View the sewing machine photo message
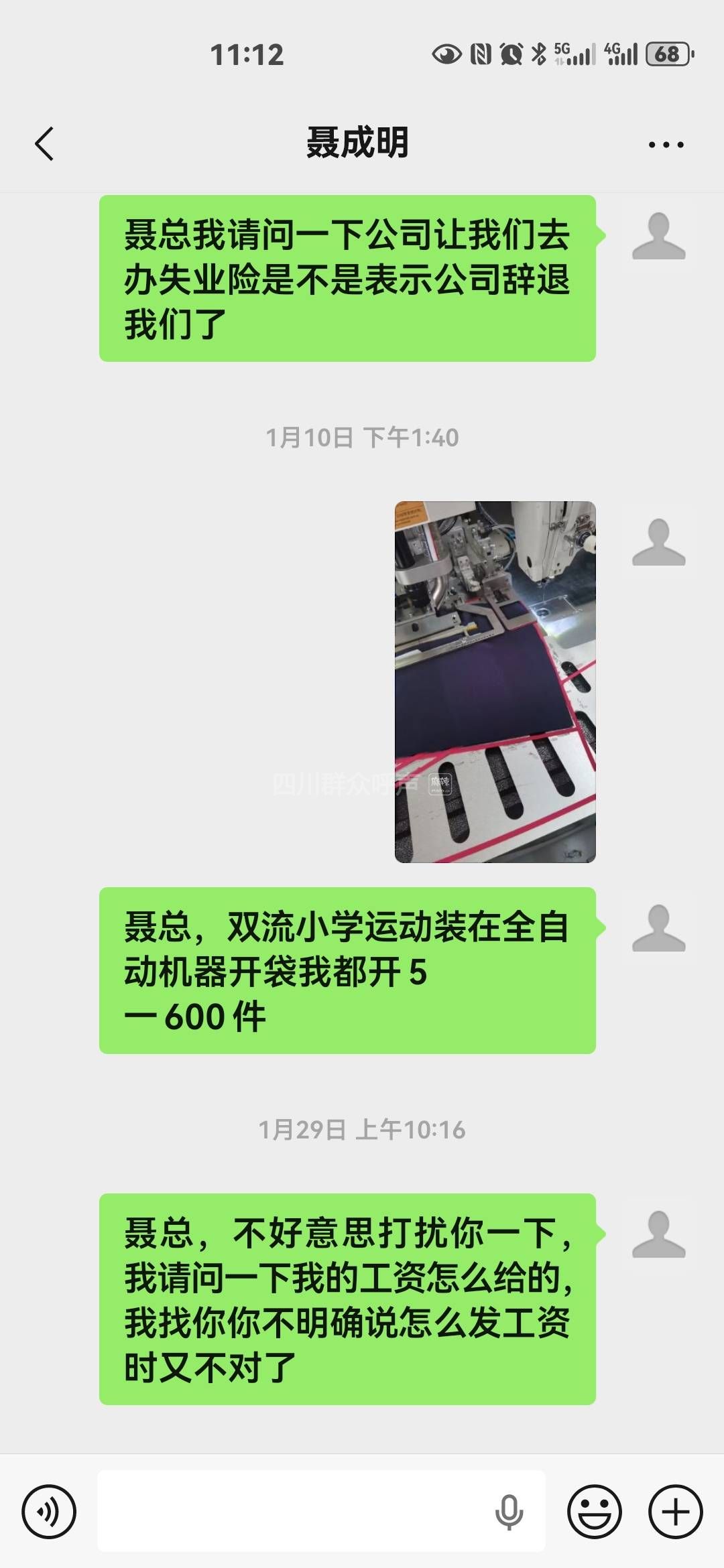The image size is (724, 1568). [x=495, y=681]
